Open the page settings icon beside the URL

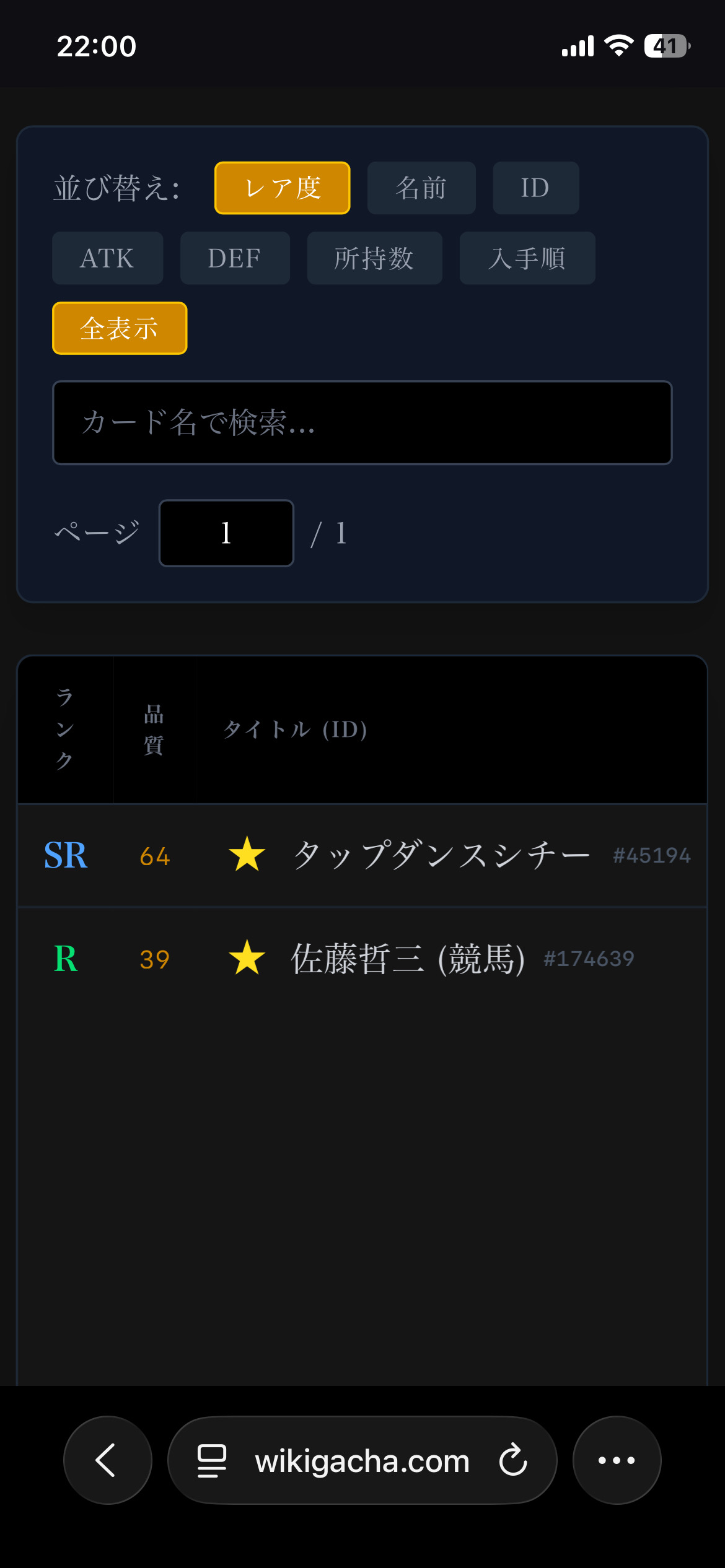click(x=211, y=1460)
